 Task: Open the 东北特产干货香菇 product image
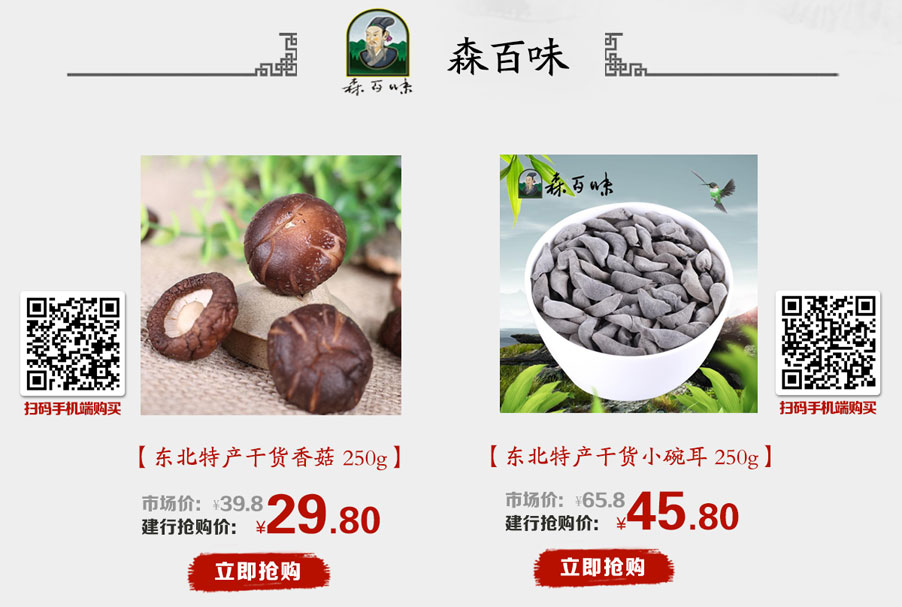pos(270,285)
